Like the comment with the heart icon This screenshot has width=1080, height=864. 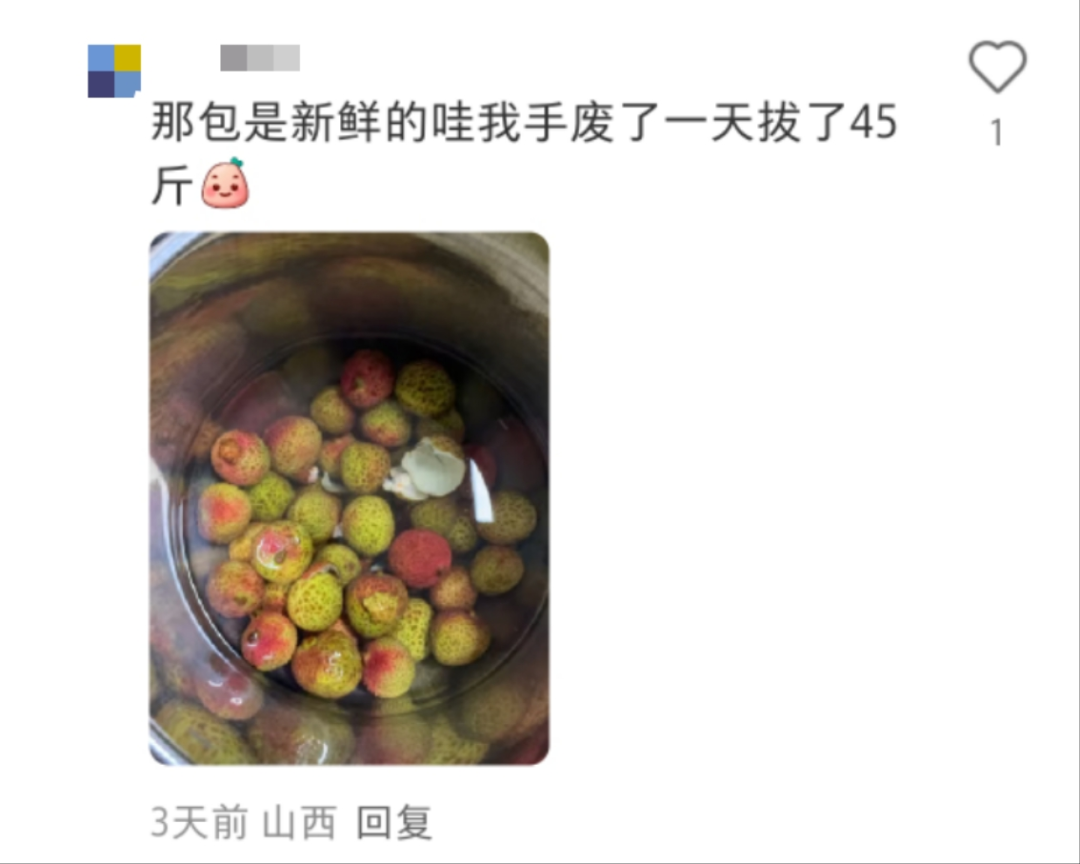click(997, 68)
